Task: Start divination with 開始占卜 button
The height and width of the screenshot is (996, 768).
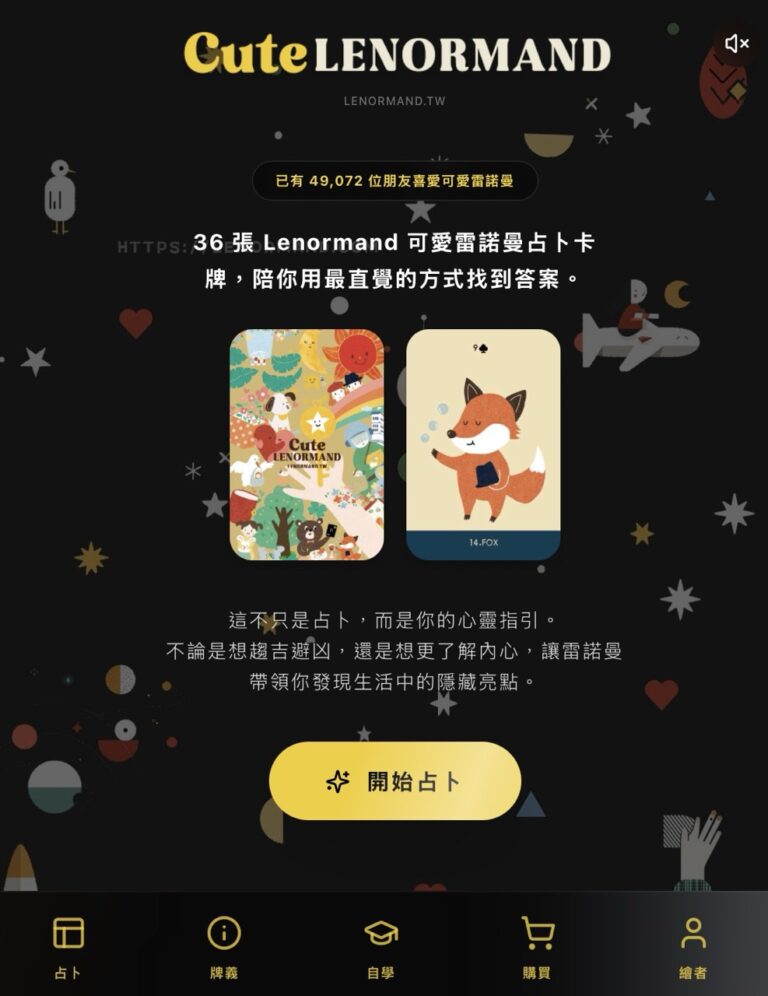Action: pyautogui.click(x=395, y=781)
